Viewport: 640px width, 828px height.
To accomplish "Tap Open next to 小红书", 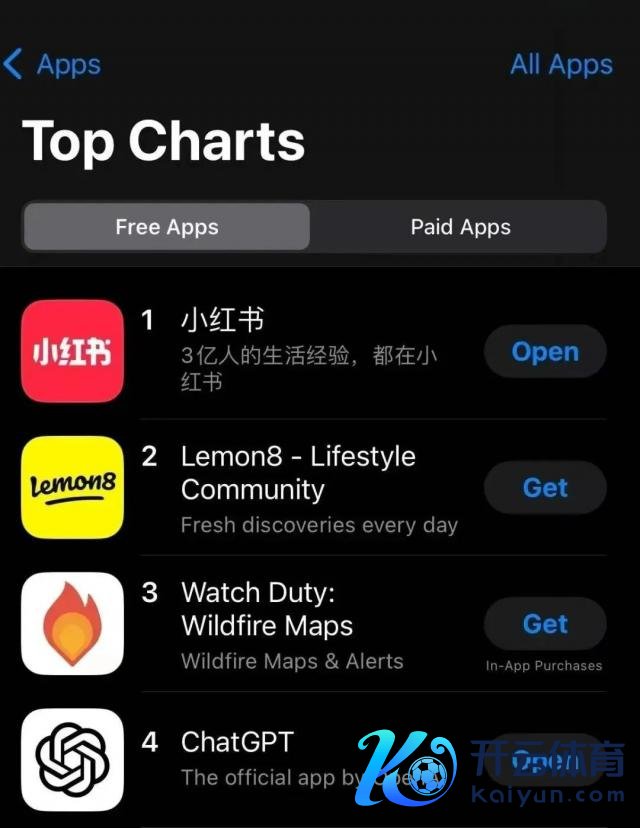I will click(545, 352).
